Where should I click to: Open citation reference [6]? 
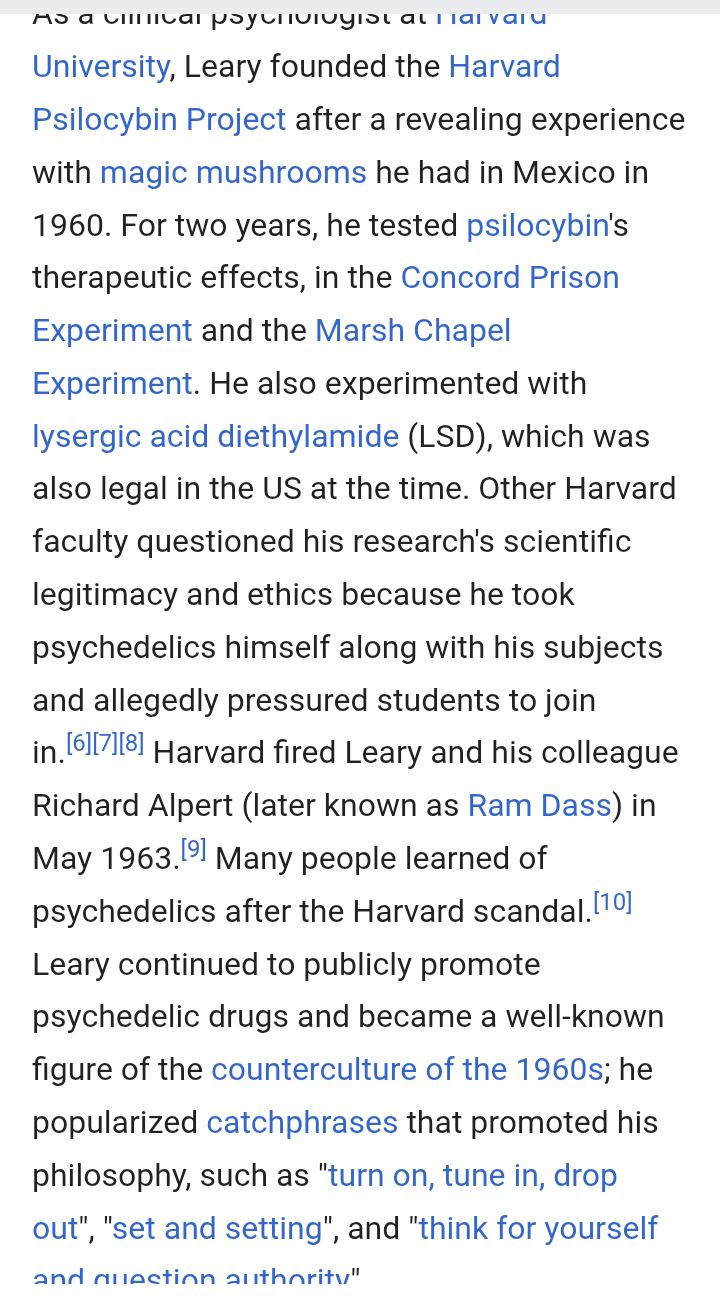tap(79, 743)
